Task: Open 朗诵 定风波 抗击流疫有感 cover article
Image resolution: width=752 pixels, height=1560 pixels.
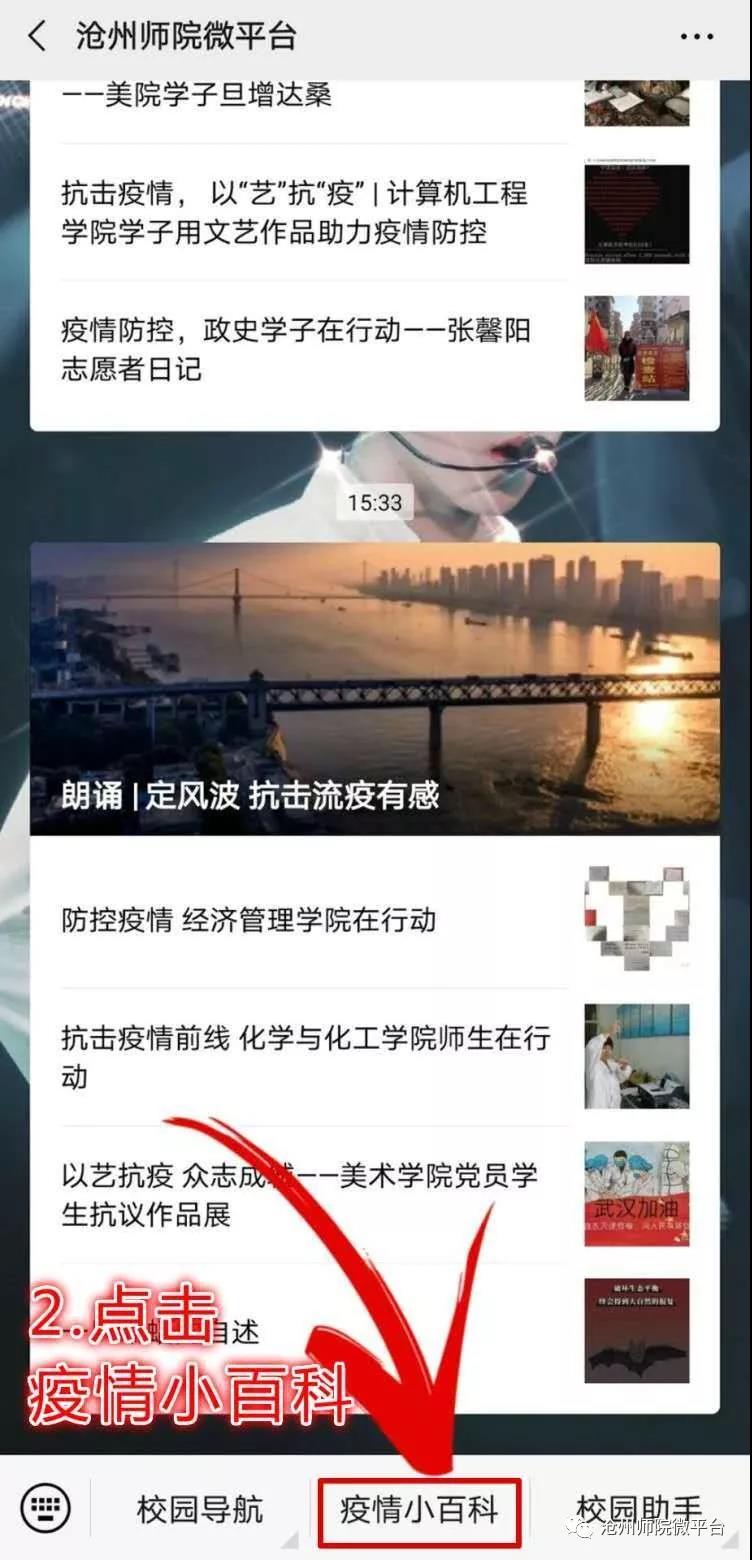Action: (x=375, y=688)
